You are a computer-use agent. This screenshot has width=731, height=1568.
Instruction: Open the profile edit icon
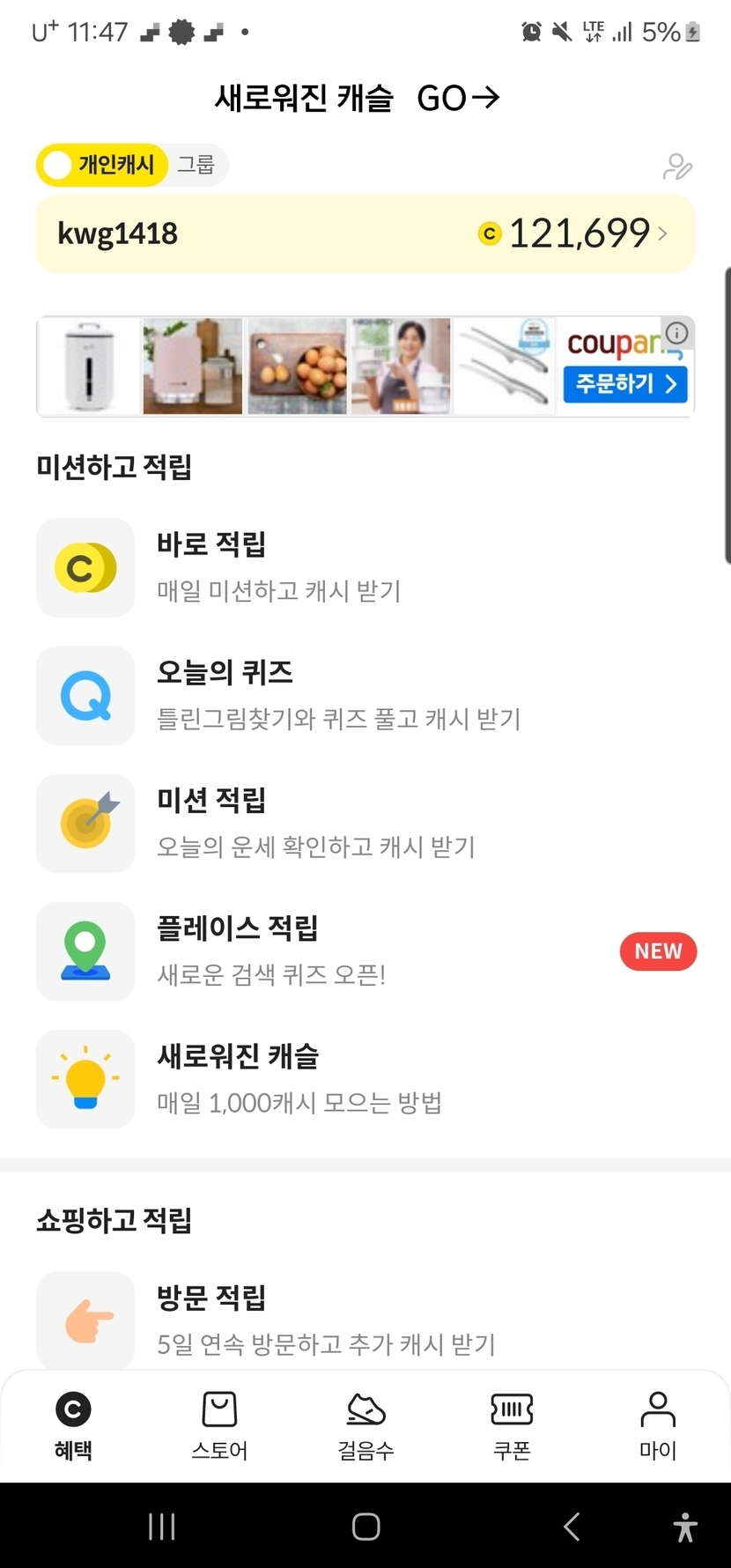[x=676, y=166]
